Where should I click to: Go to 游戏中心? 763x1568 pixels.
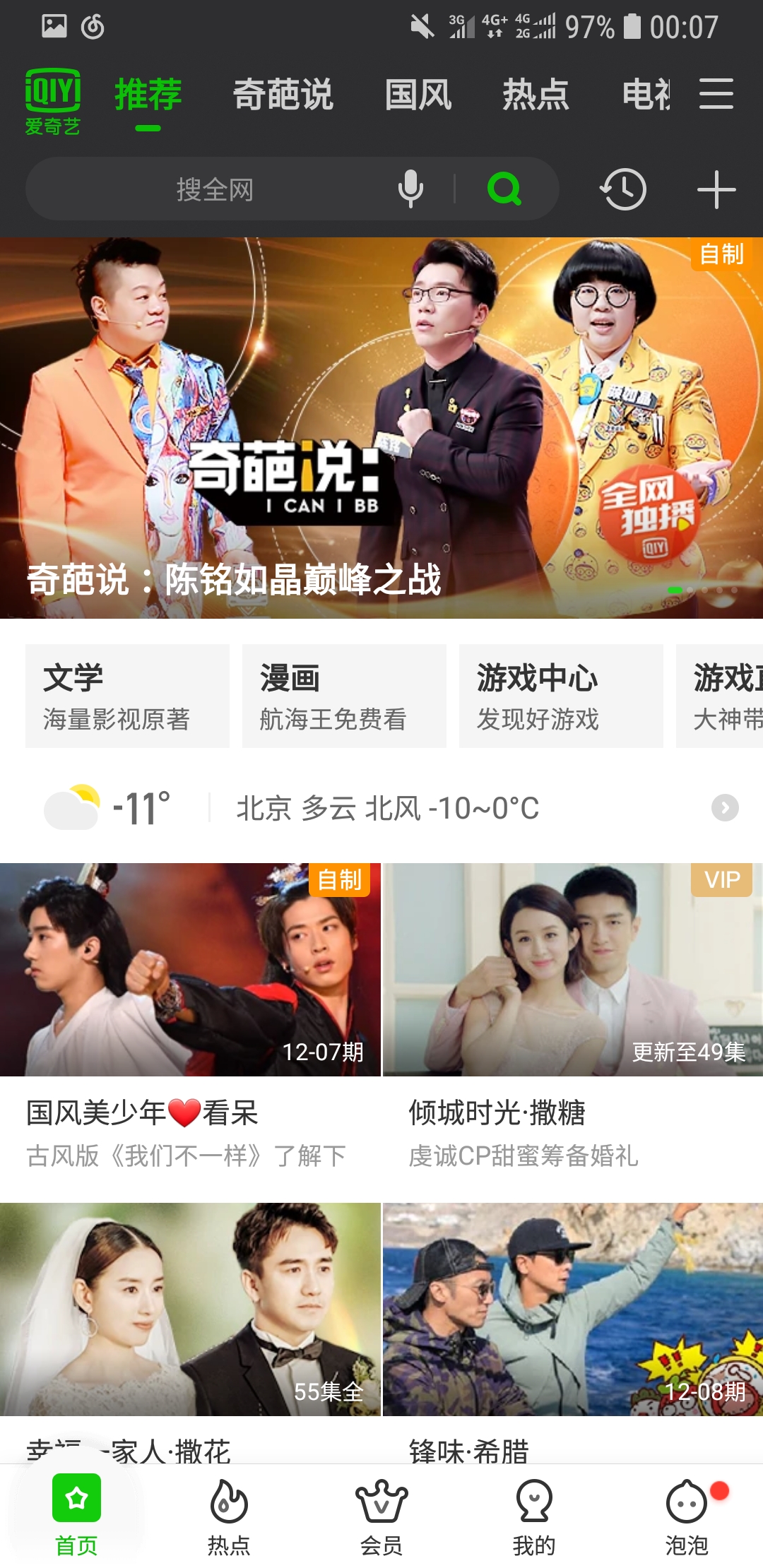561,696
